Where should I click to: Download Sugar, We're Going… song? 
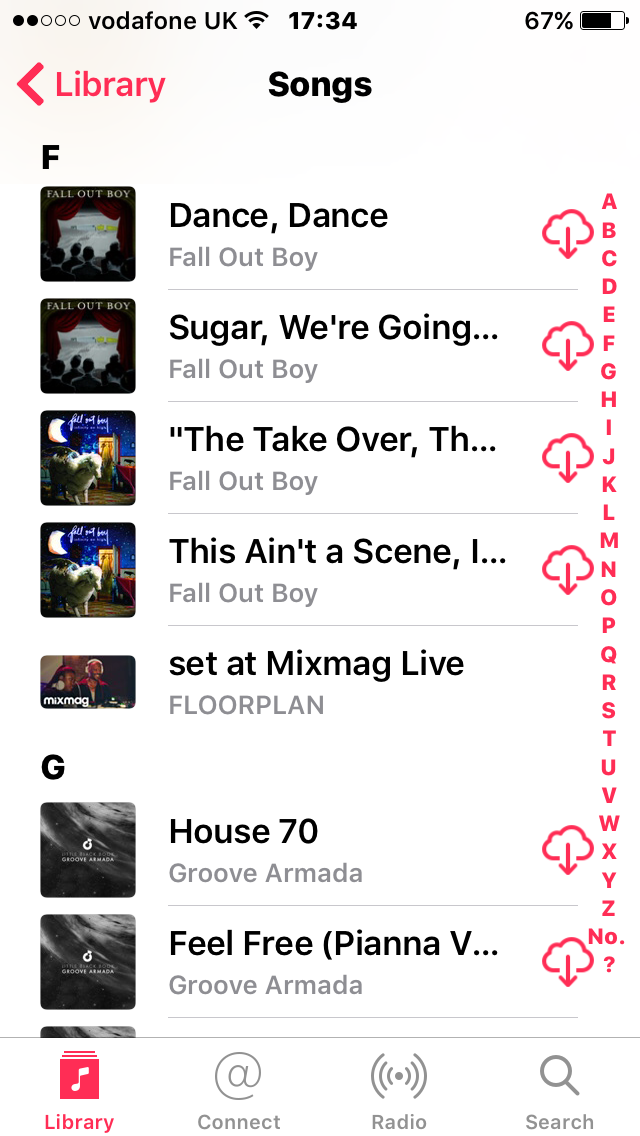pos(567,347)
